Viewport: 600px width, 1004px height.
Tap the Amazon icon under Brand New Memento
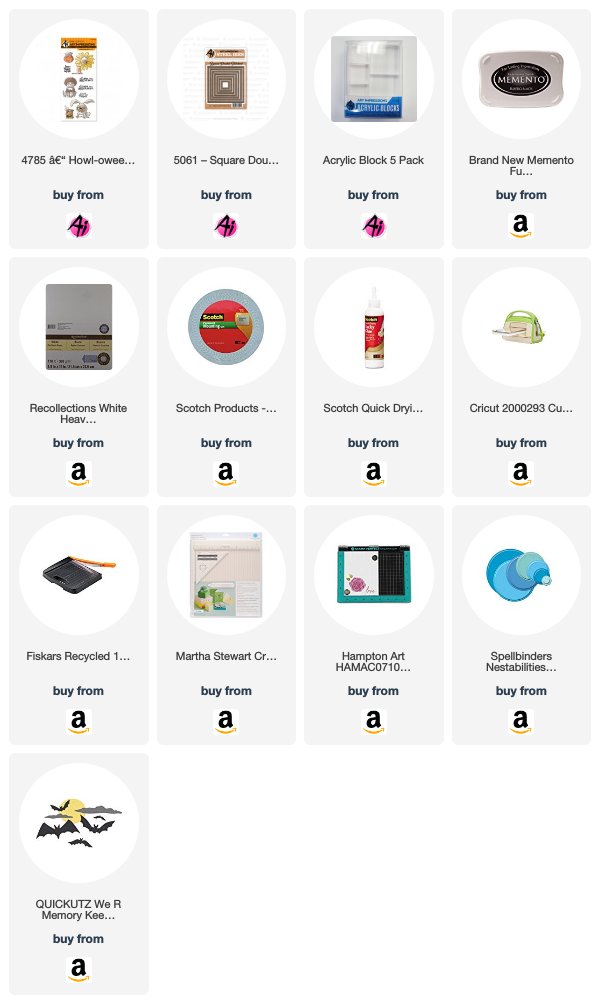point(521,225)
